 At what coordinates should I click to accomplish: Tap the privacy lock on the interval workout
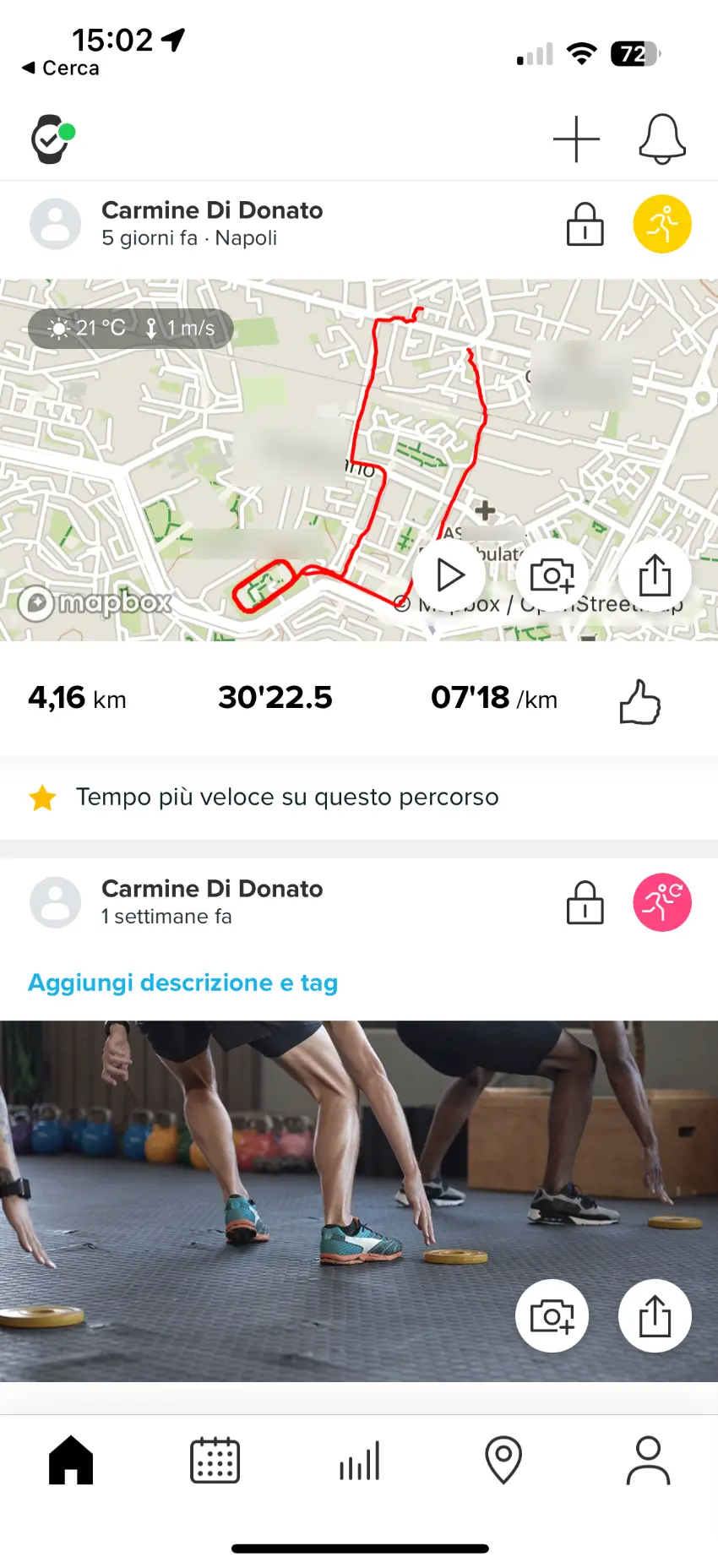pos(585,903)
